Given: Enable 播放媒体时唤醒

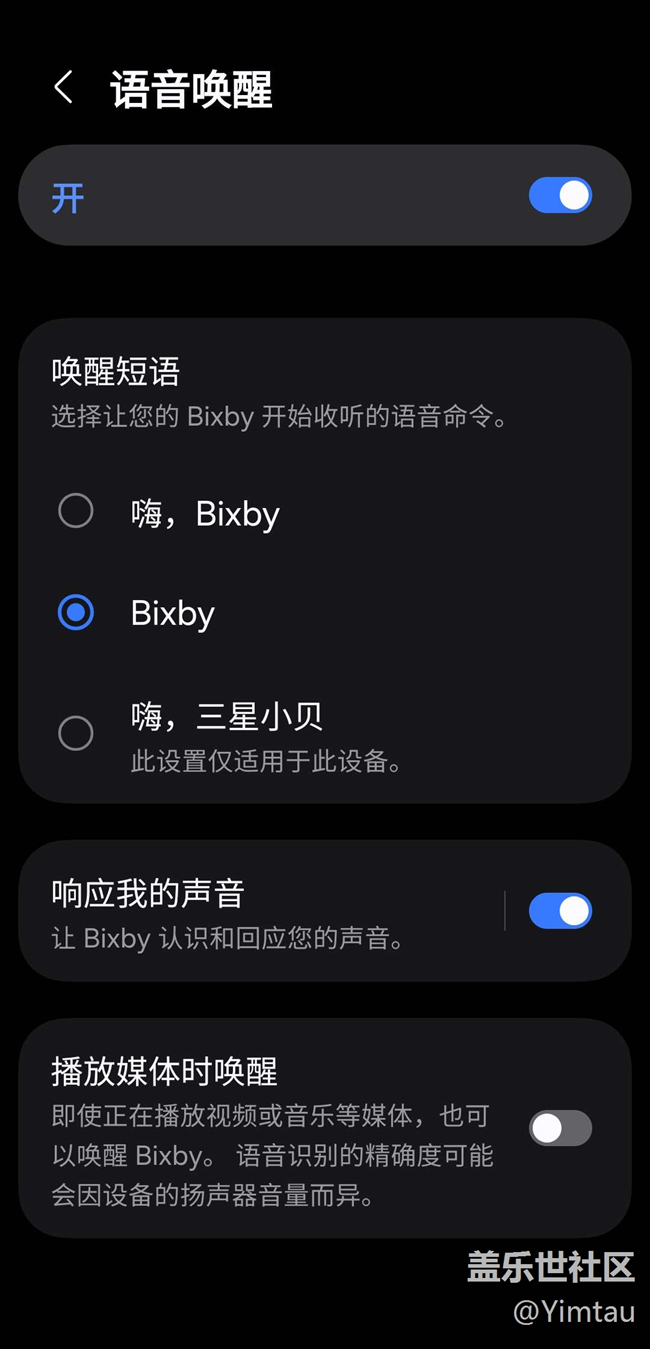Looking at the screenshot, I should pos(560,1128).
